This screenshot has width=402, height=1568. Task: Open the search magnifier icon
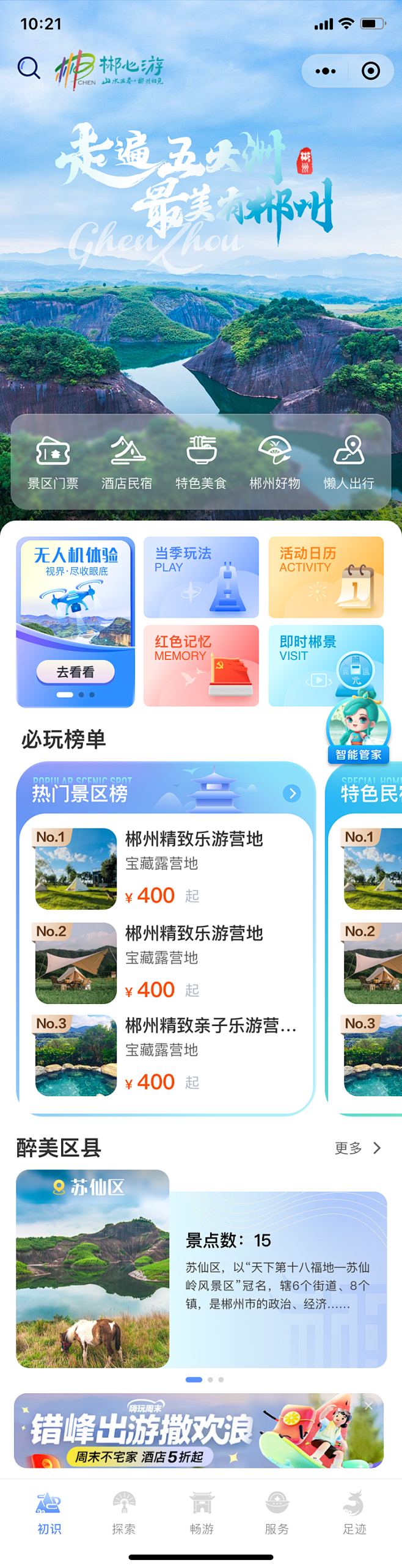pos(28,68)
